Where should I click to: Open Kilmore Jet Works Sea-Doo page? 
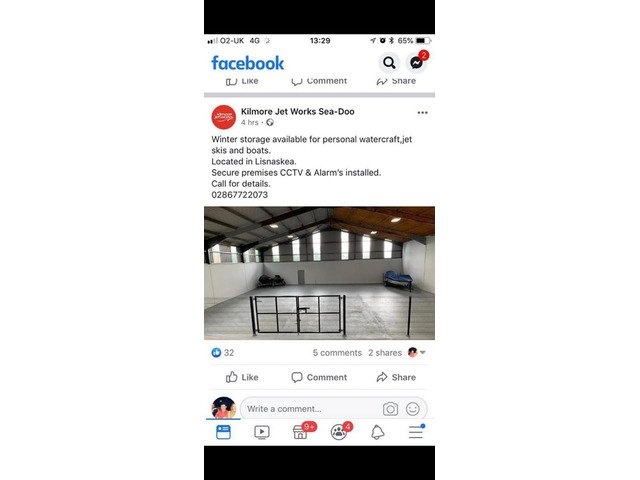point(297,112)
